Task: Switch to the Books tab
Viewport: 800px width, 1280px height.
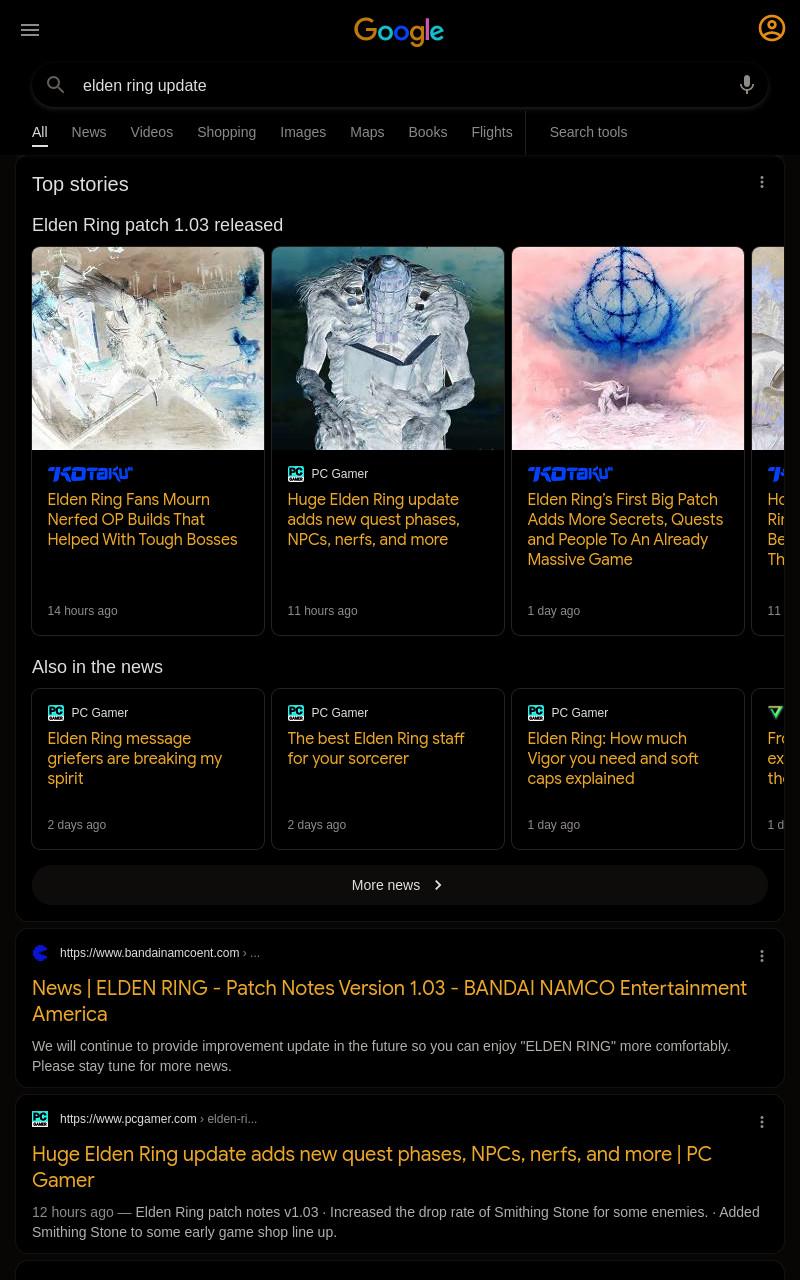Action: (x=427, y=132)
